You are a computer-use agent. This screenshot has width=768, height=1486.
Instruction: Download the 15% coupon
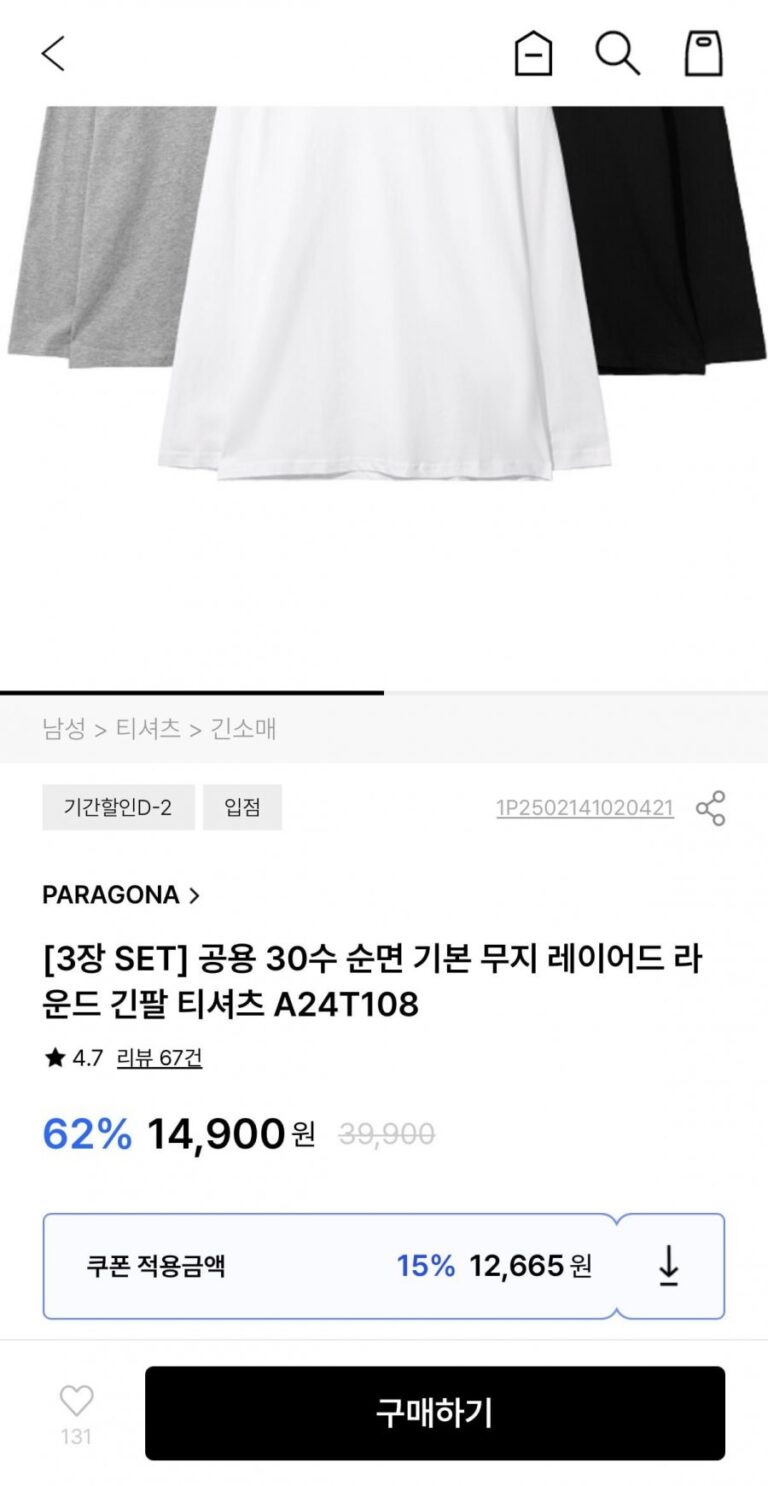(669, 1266)
